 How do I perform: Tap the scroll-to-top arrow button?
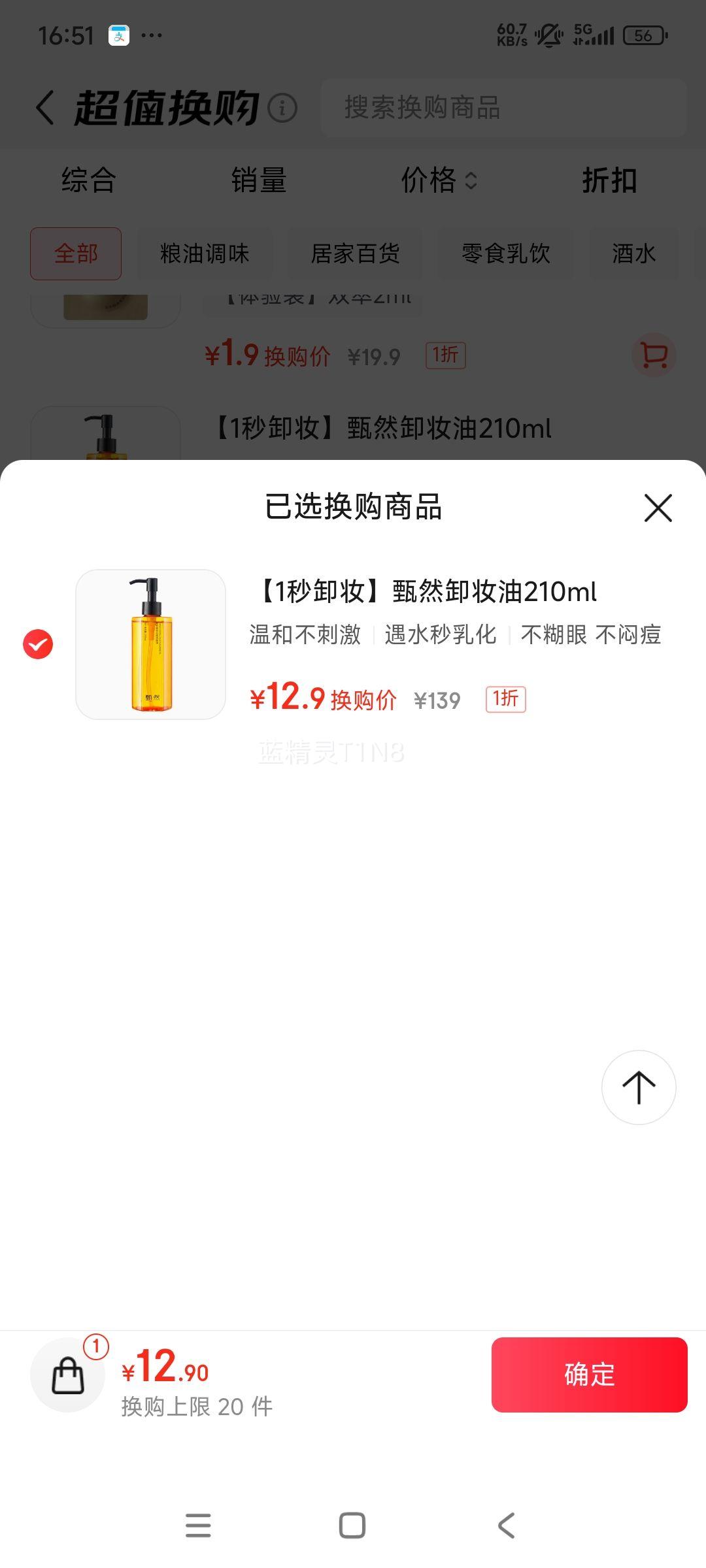[638, 1087]
